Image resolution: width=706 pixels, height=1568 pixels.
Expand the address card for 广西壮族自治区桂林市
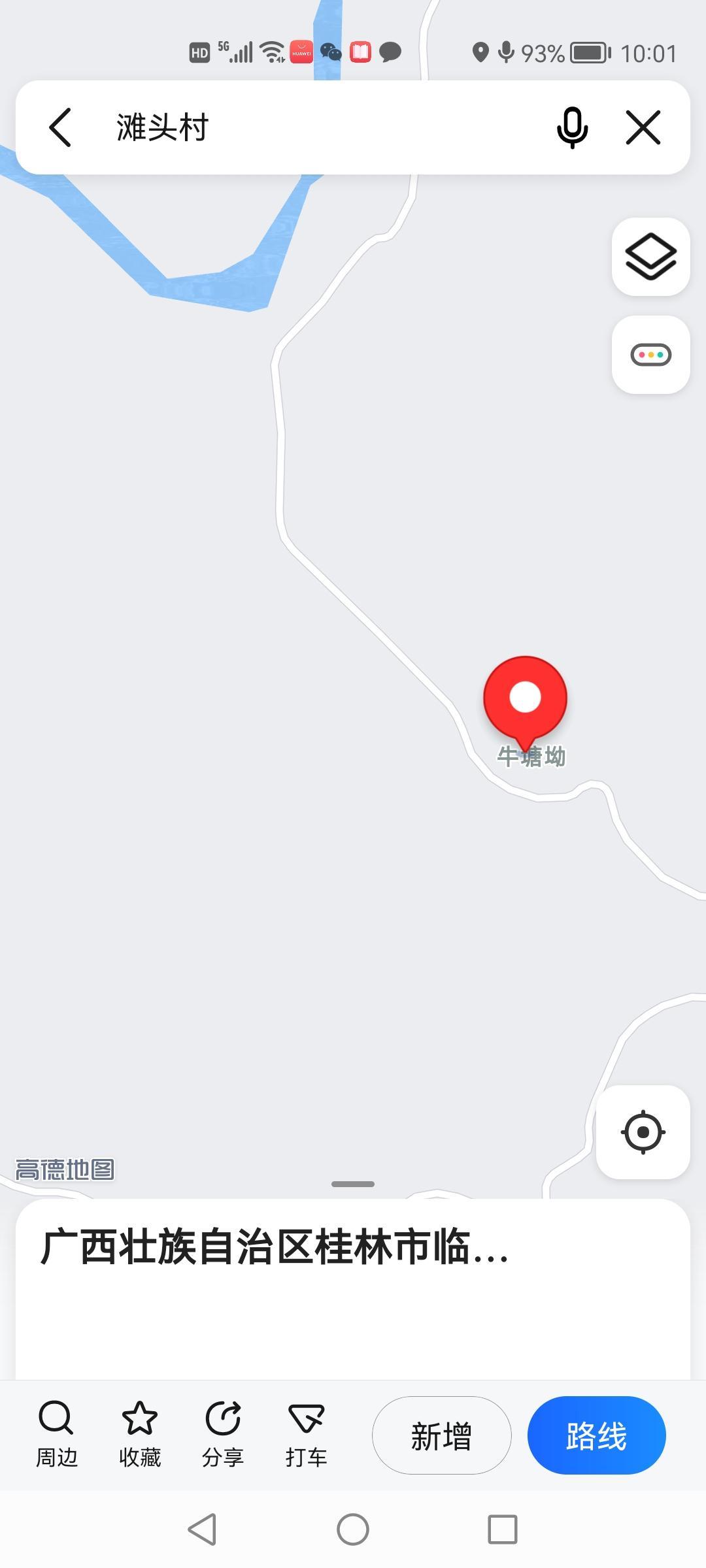pos(275,1247)
